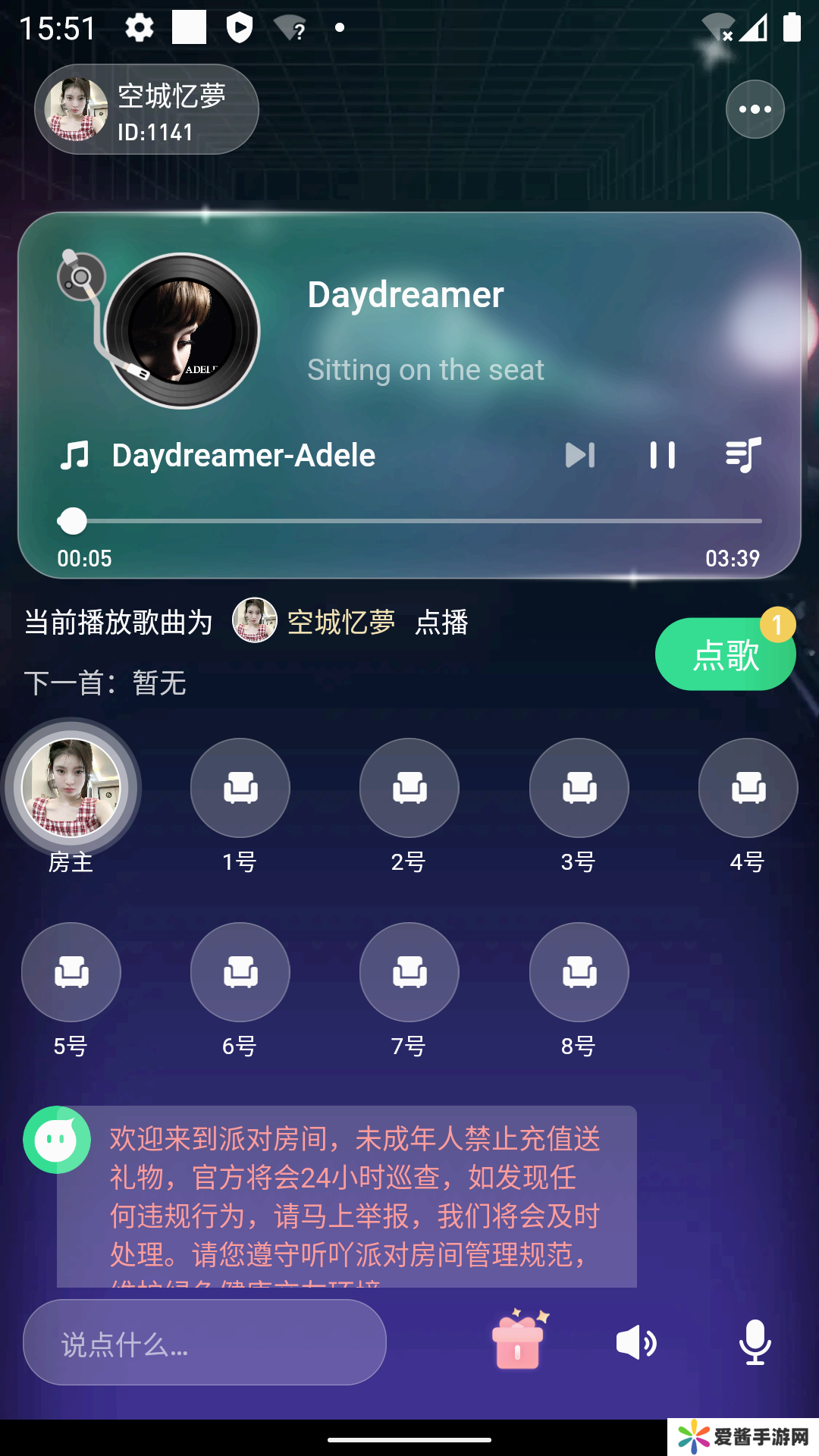This screenshot has width=819, height=1456.
Task: Toggle the room speaker sound
Action: point(636,1343)
